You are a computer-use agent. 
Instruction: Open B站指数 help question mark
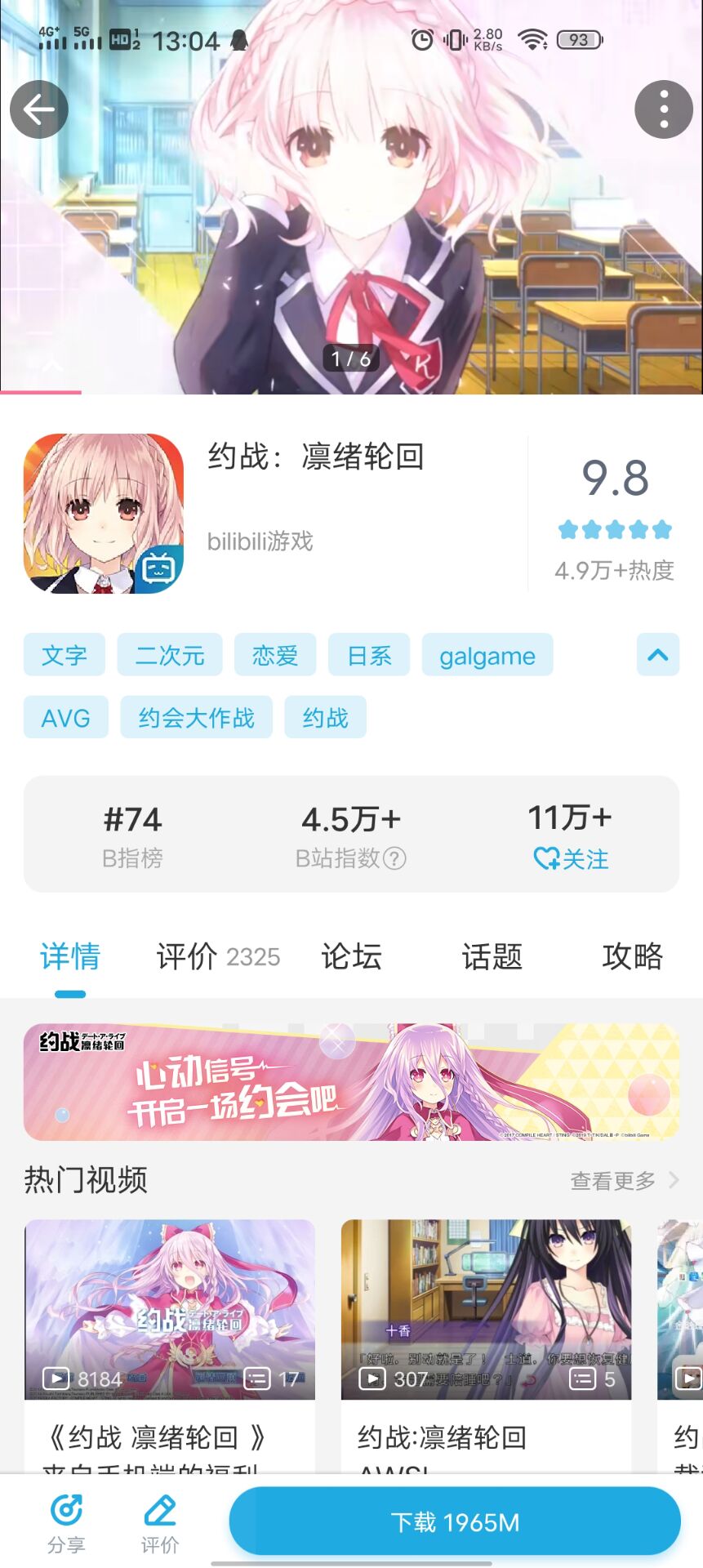[394, 858]
